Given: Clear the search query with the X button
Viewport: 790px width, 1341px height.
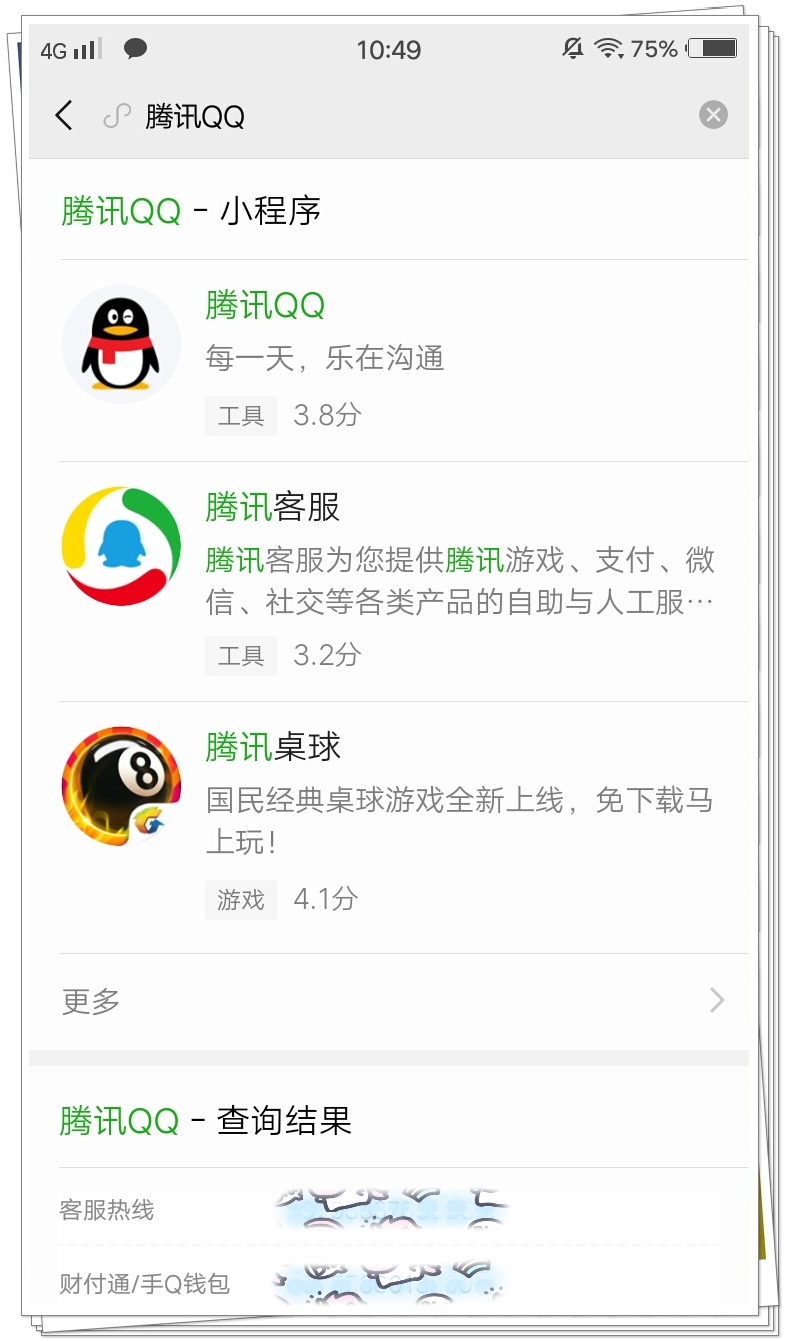Looking at the screenshot, I should tap(713, 114).
